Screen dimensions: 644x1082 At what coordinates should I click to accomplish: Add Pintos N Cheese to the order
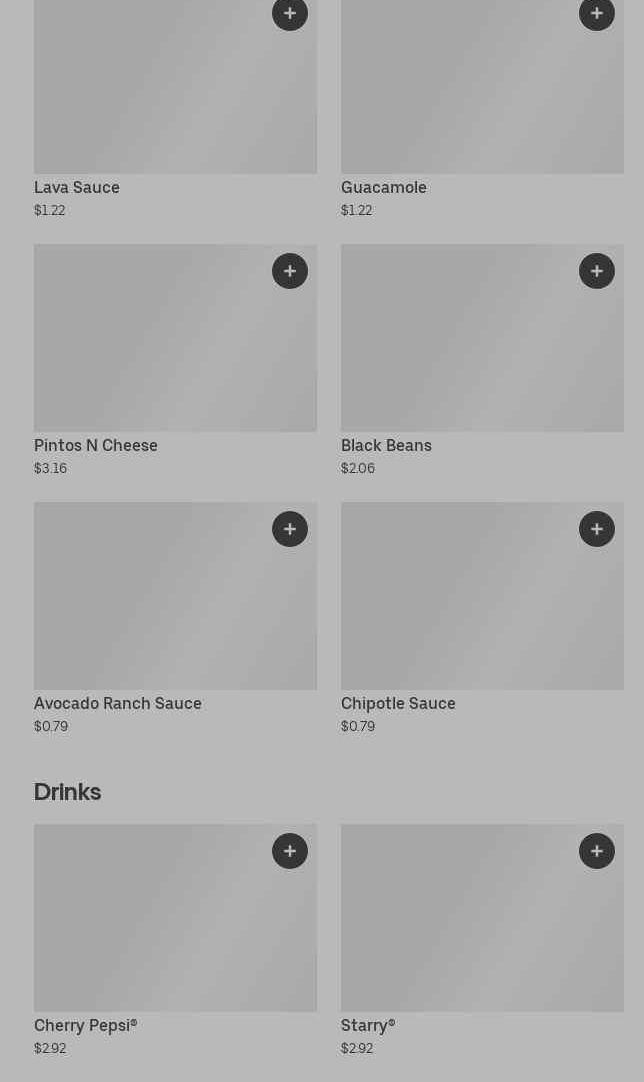(x=290, y=271)
